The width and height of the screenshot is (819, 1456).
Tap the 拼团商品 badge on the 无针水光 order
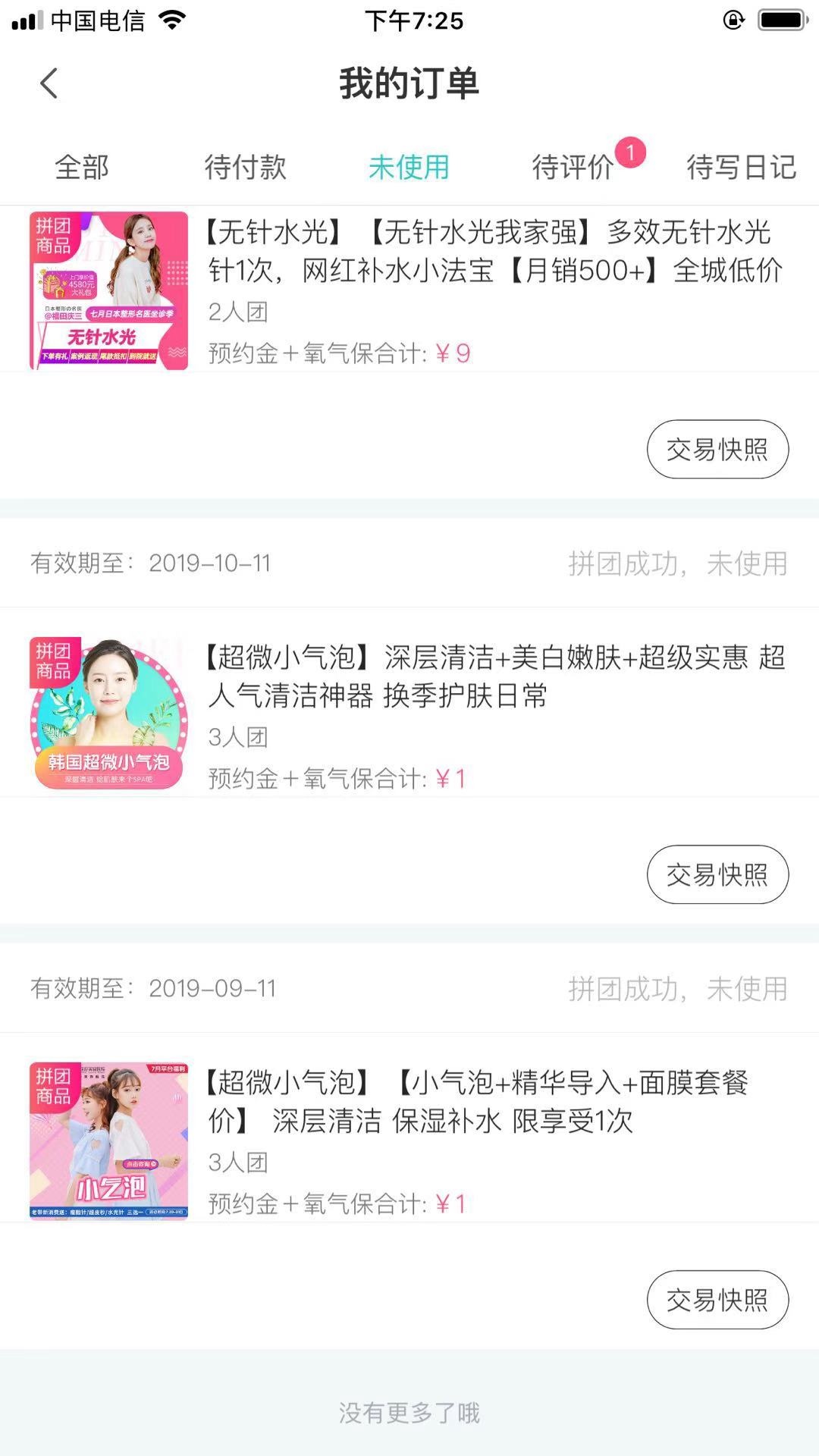(x=52, y=235)
